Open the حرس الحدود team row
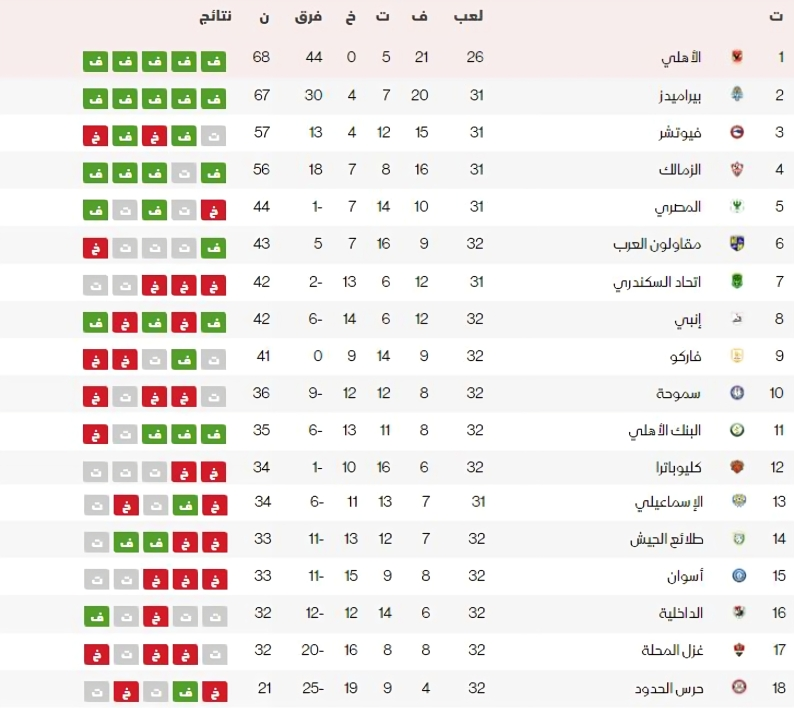This screenshot has width=794, height=708. click(675, 688)
